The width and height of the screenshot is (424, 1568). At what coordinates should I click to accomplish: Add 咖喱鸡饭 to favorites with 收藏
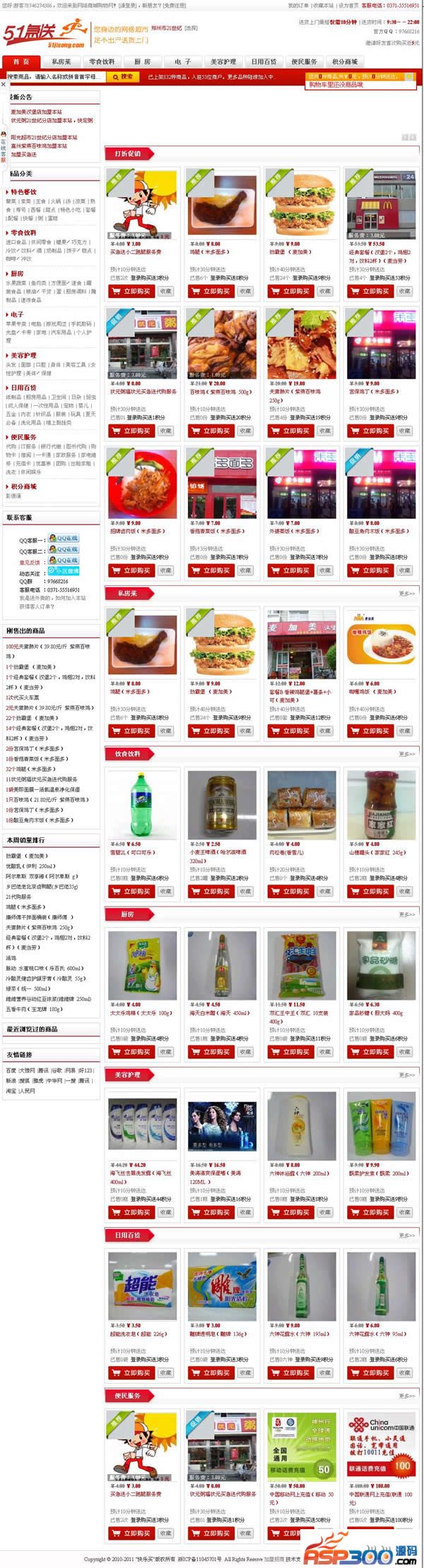coord(404,731)
